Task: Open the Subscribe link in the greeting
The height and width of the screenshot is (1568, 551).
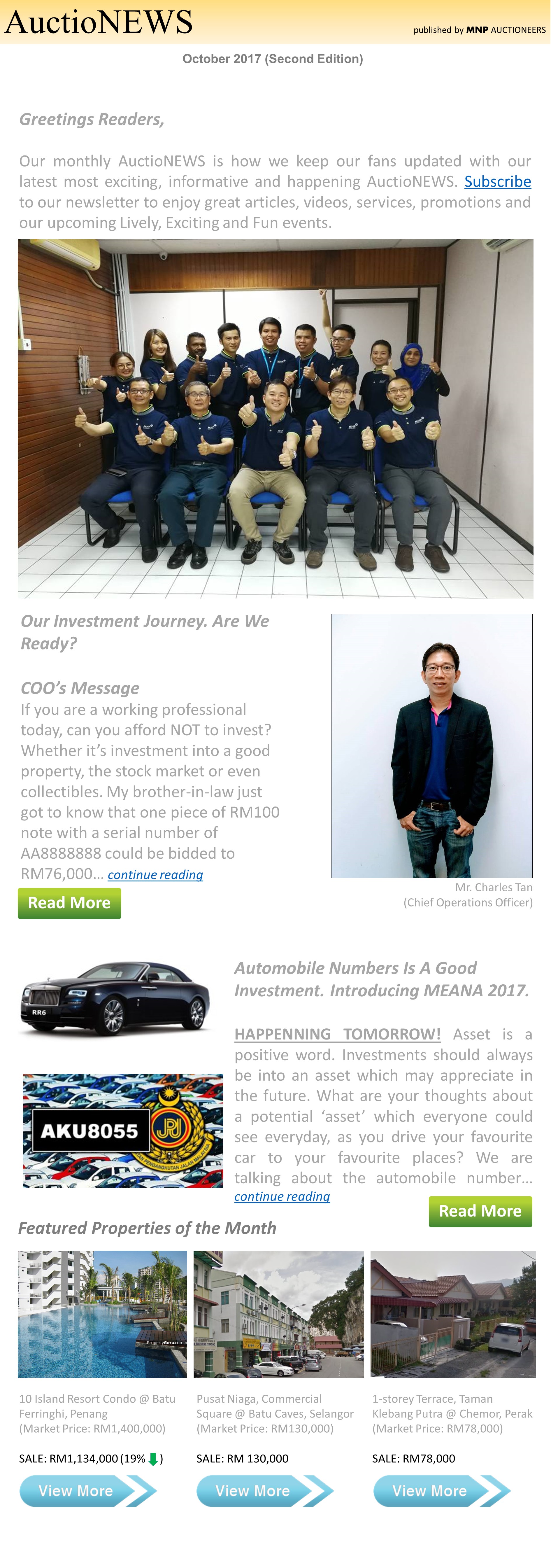Action: click(x=497, y=181)
